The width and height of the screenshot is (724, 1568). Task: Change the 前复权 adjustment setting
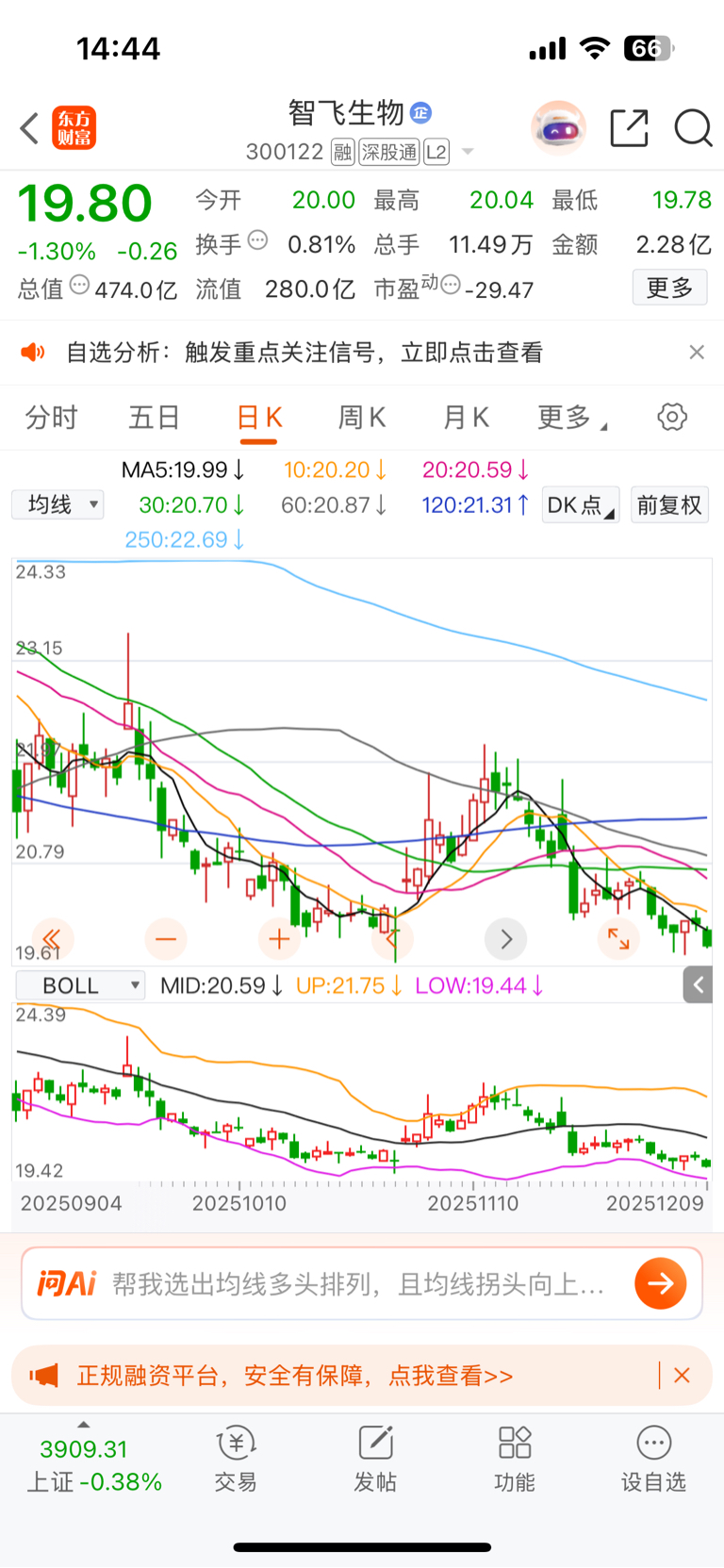[x=669, y=505]
